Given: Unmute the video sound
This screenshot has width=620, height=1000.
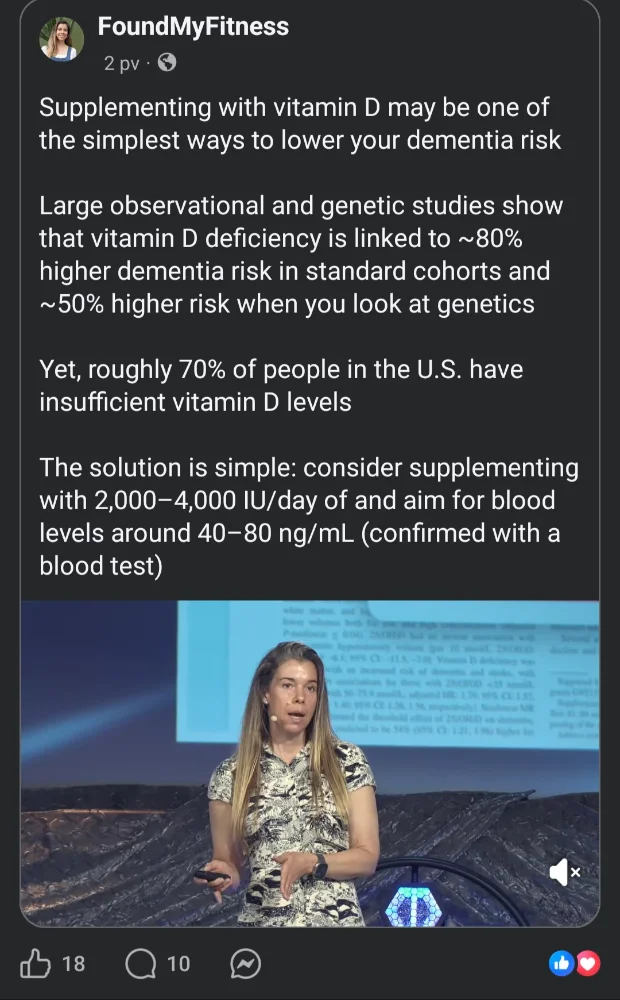Looking at the screenshot, I should pos(564,872).
